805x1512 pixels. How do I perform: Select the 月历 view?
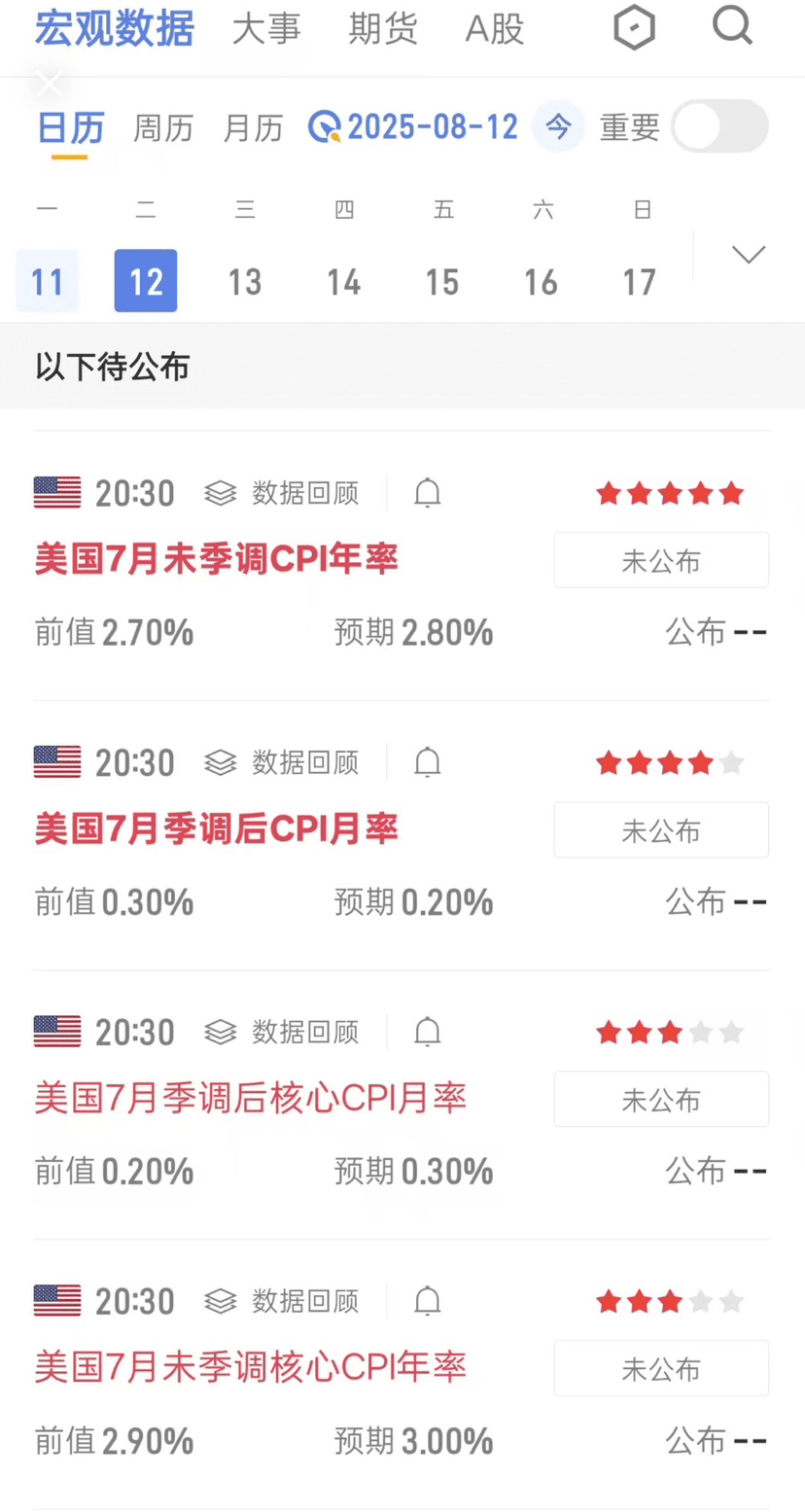[x=253, y=127]
